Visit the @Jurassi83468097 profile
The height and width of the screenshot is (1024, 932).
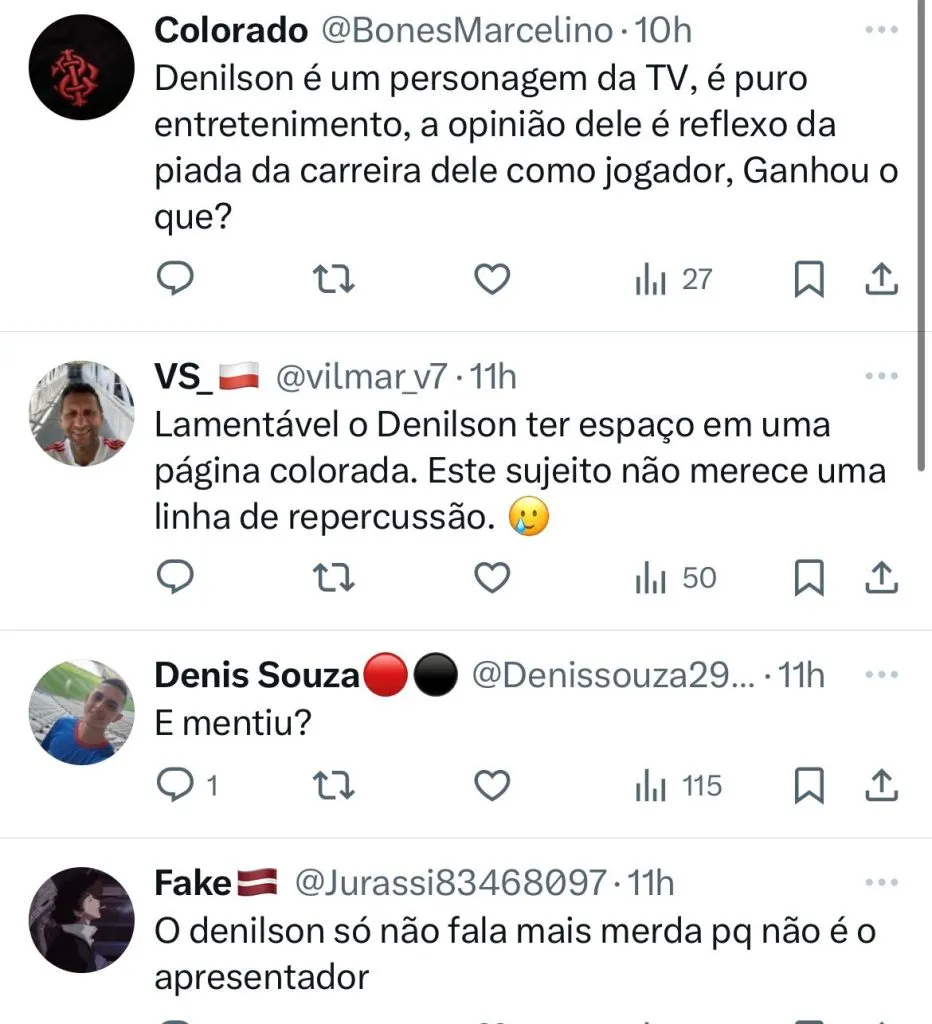click(448, 883)
